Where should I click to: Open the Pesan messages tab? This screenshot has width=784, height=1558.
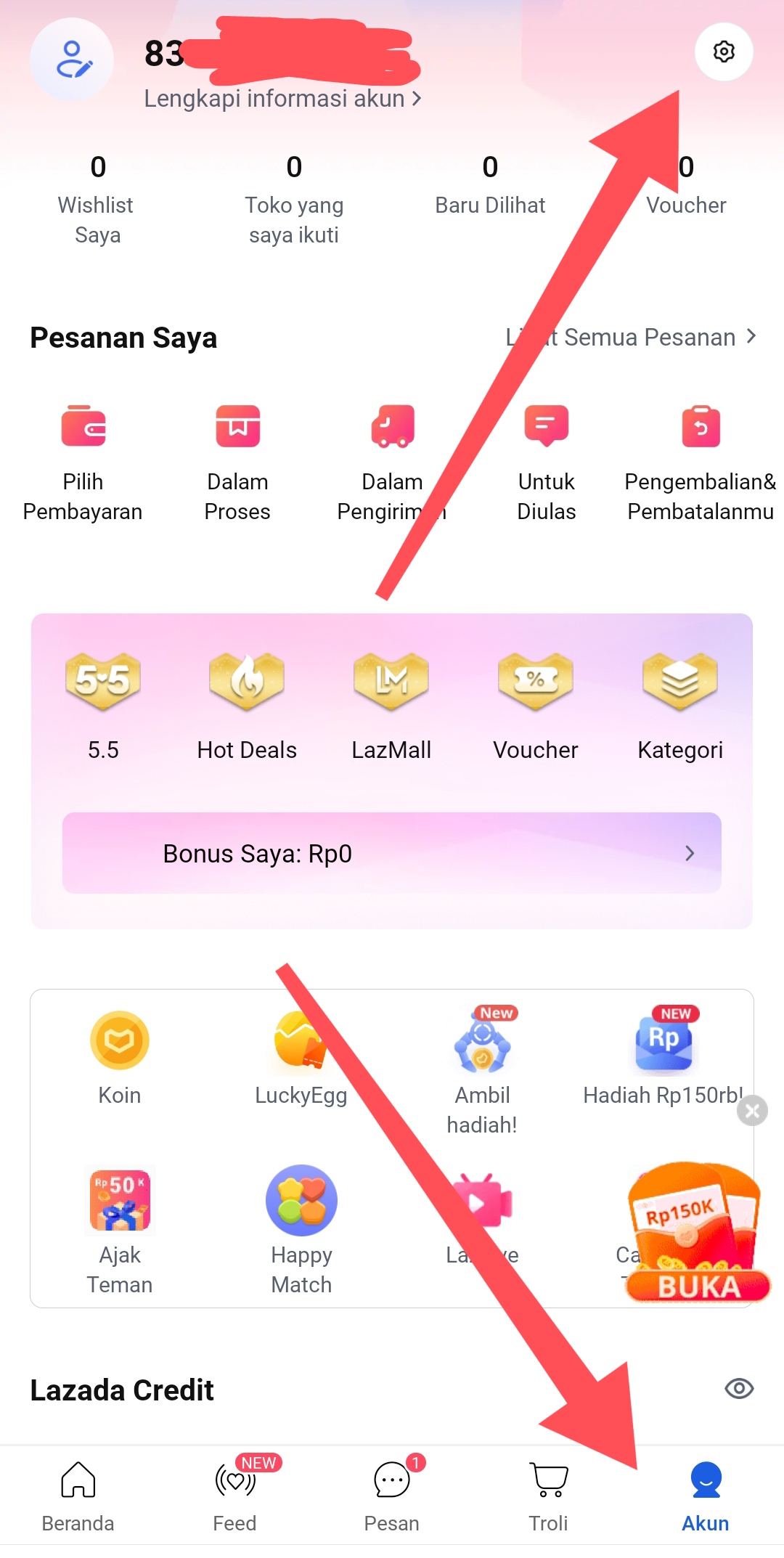click(391, 1493)
